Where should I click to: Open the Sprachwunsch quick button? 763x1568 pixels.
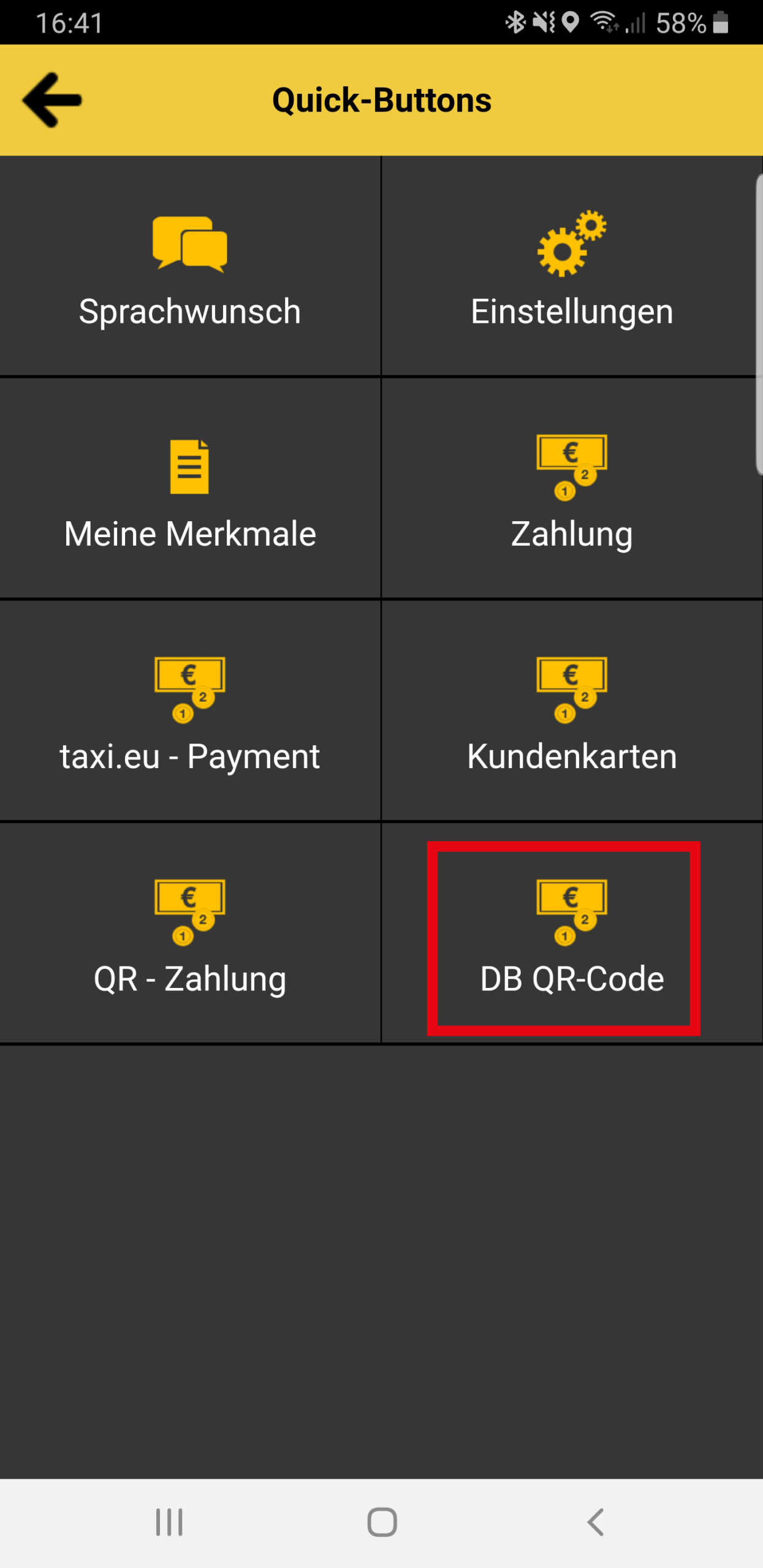tap(190, 266)
